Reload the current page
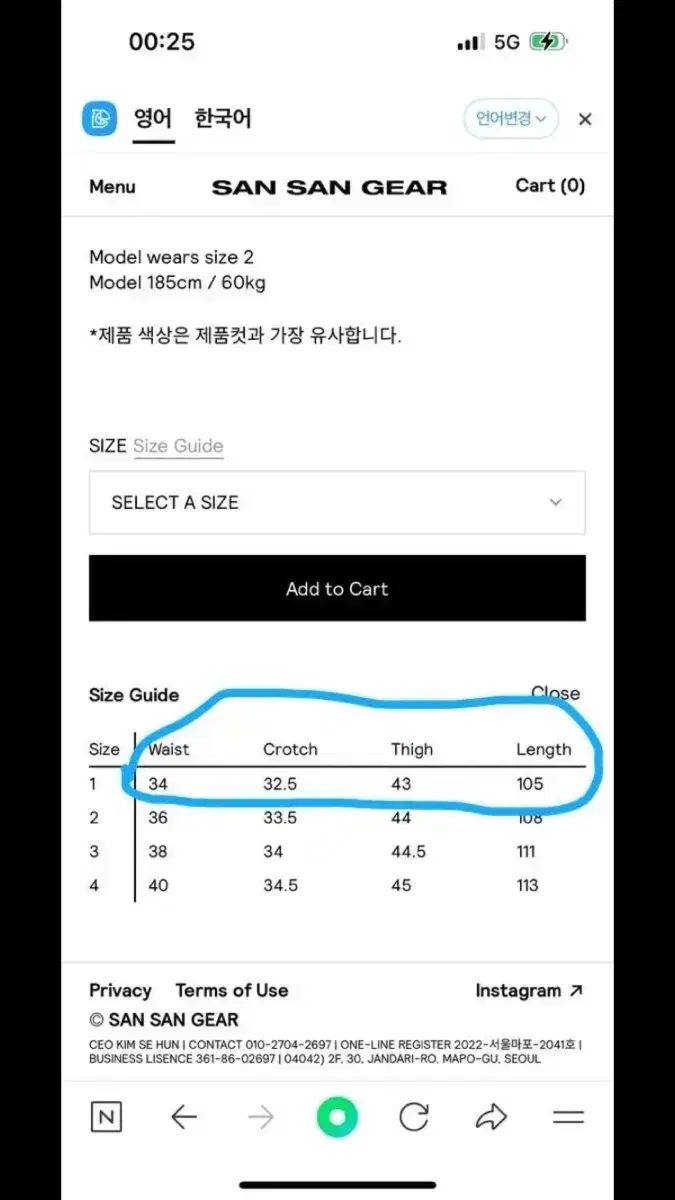This screenshot has height=1200, width=675. tap(414, 1117)
